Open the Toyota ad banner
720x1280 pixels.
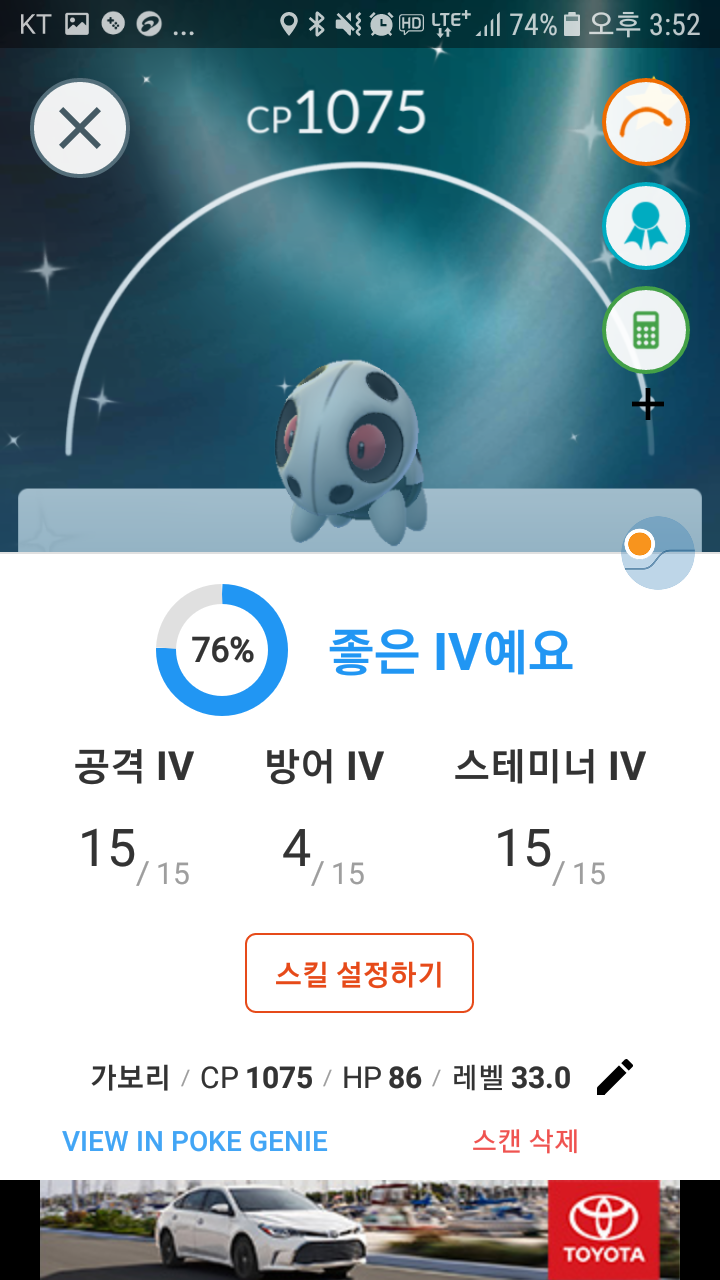(x=359, y=1229)
